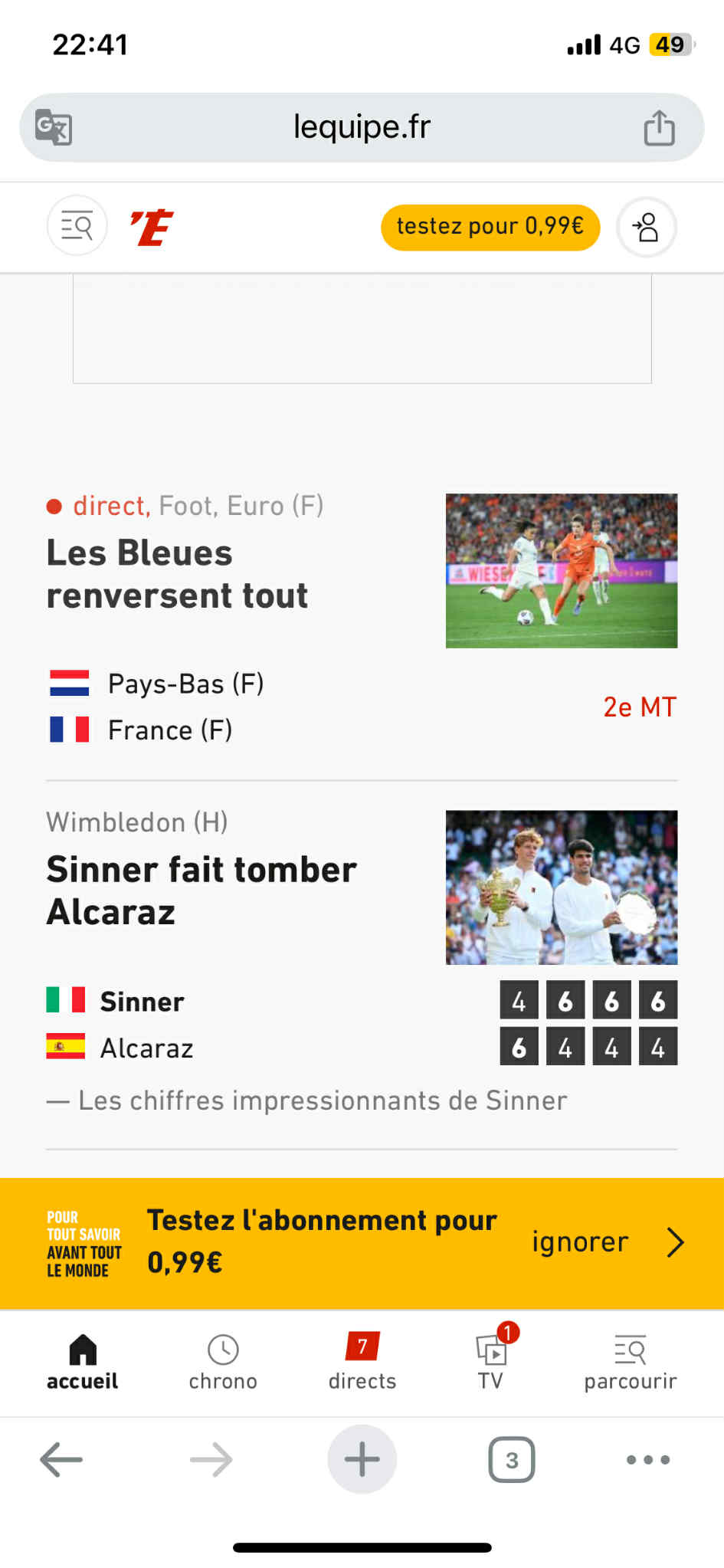Open the user account login icon
Image resolution: width=724 pixels, height=1568 pixels.
(646, 227)
